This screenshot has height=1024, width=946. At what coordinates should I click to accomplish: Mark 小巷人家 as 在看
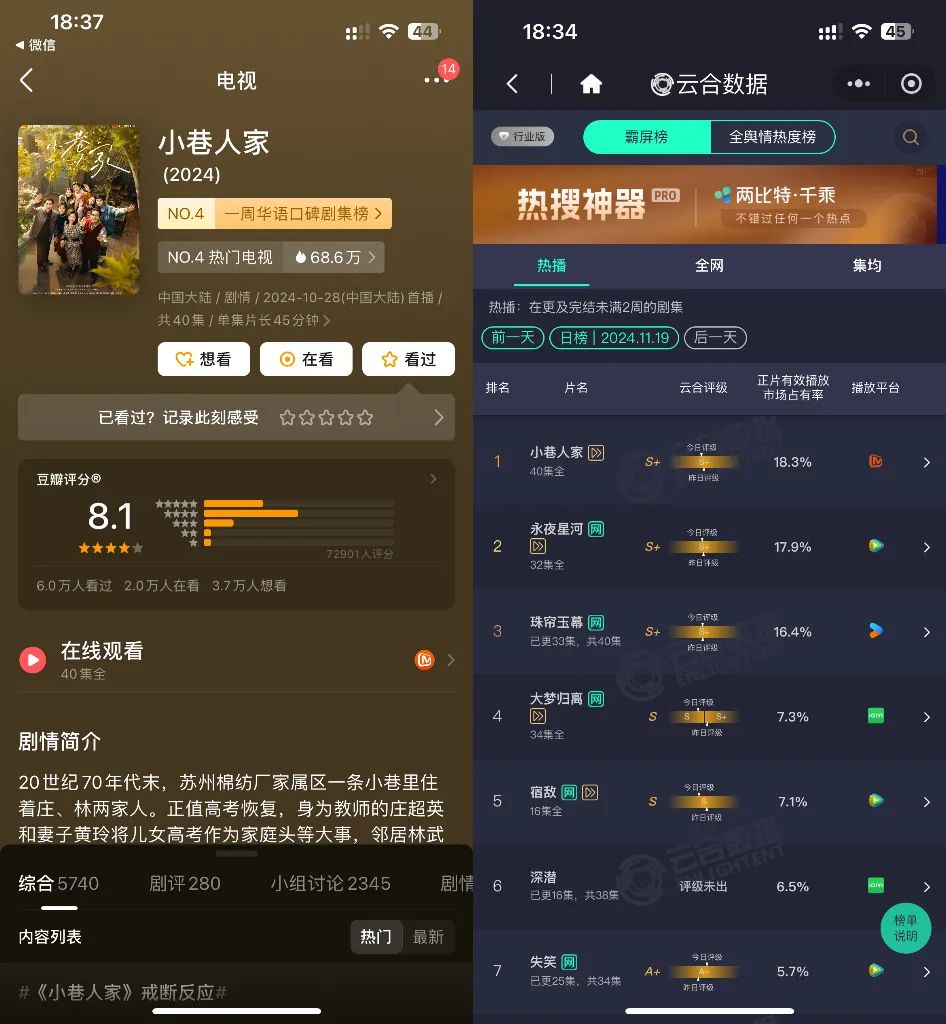(x=306, y=359)
